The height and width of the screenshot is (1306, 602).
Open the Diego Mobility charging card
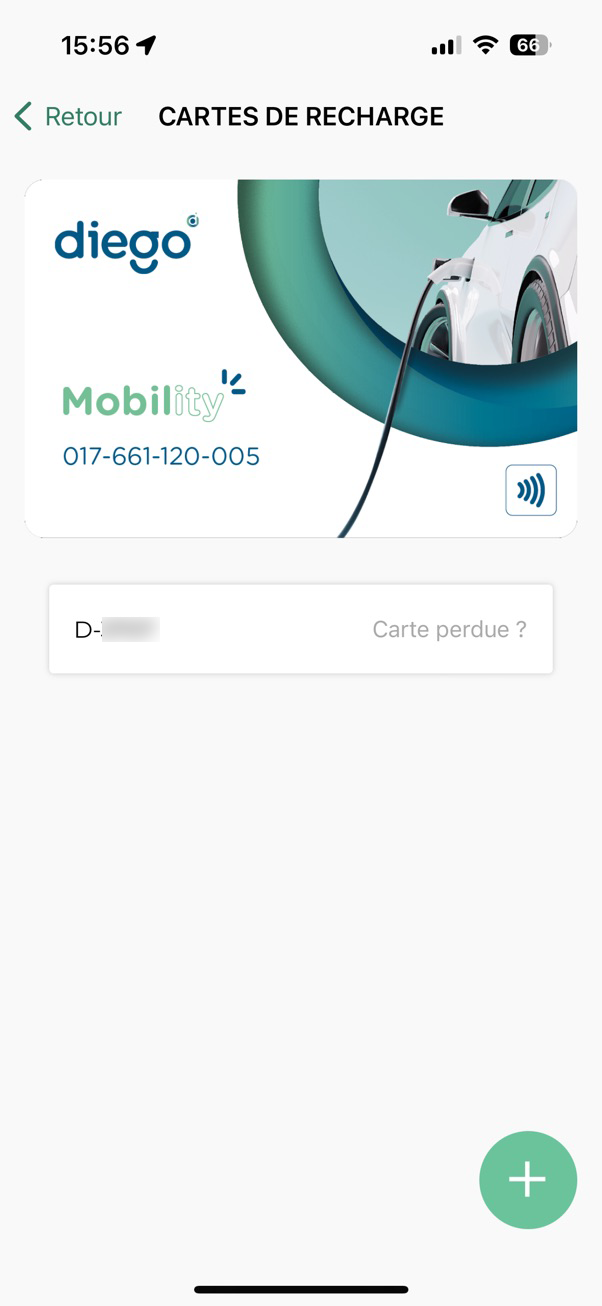click(x=300, y=358)
